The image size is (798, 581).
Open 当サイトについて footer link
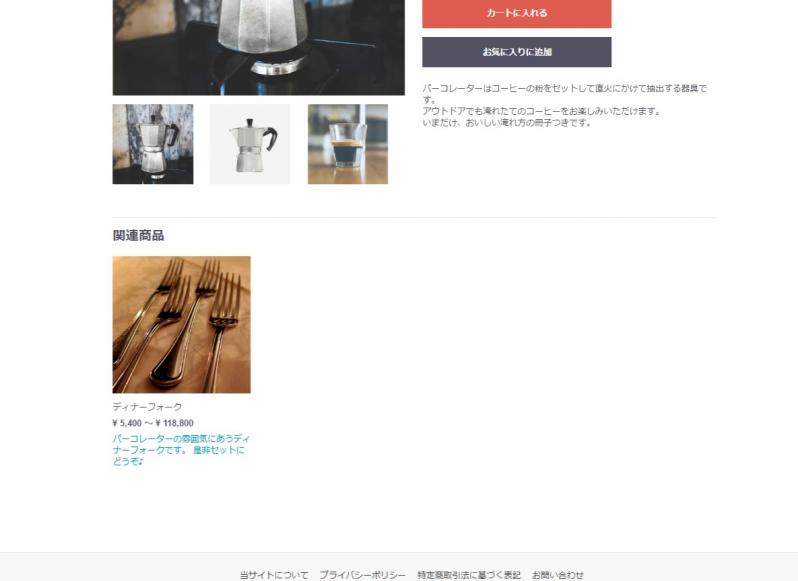pyautogui.click(x=274, y=575)
